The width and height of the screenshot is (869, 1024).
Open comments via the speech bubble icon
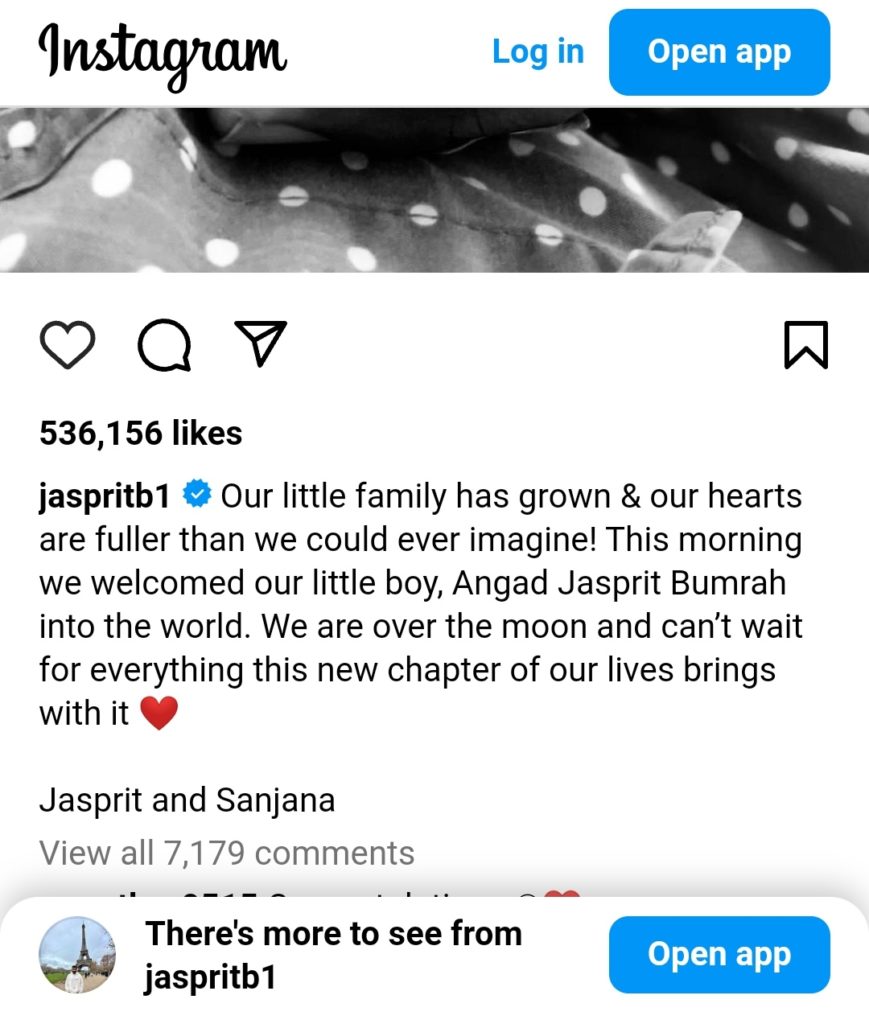164,346
